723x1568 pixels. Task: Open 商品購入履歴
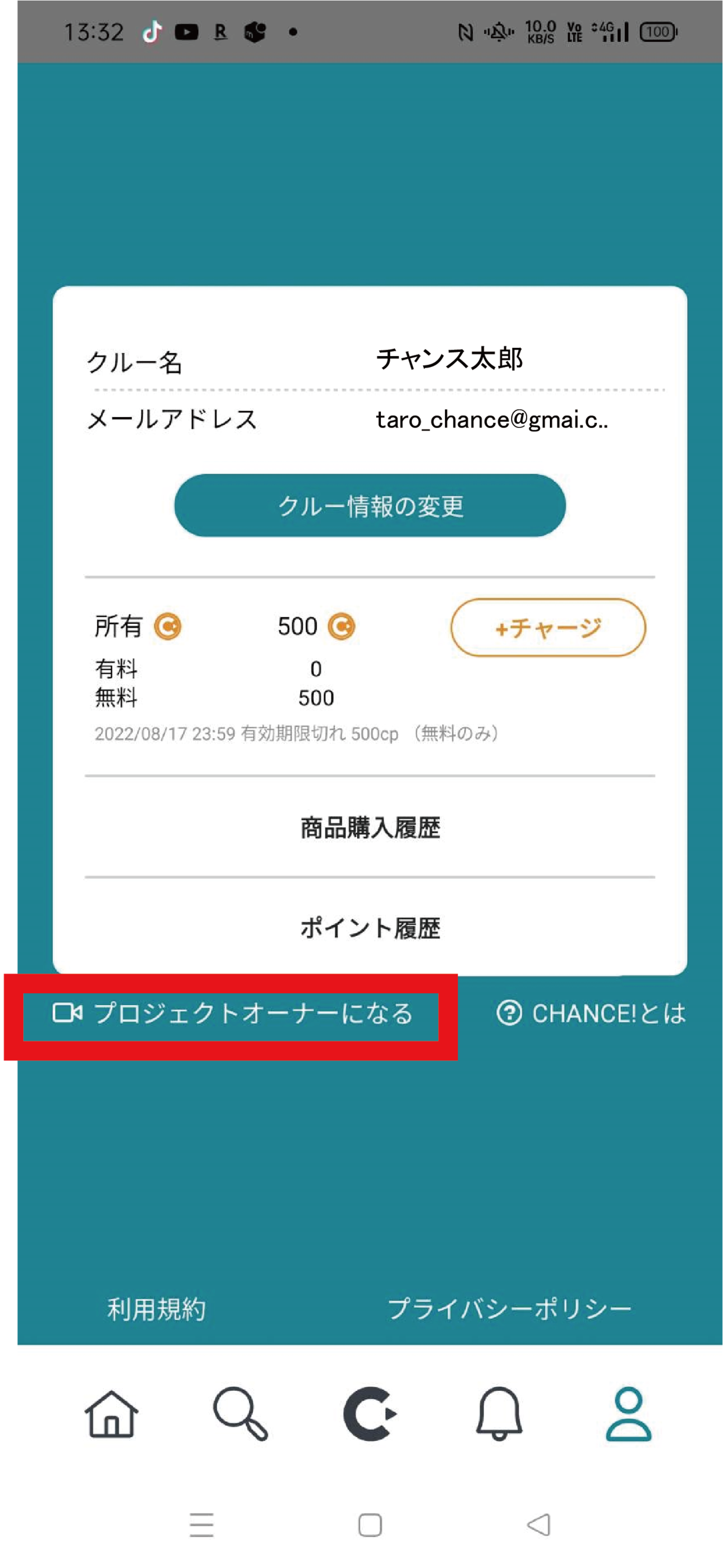(369, 827)
